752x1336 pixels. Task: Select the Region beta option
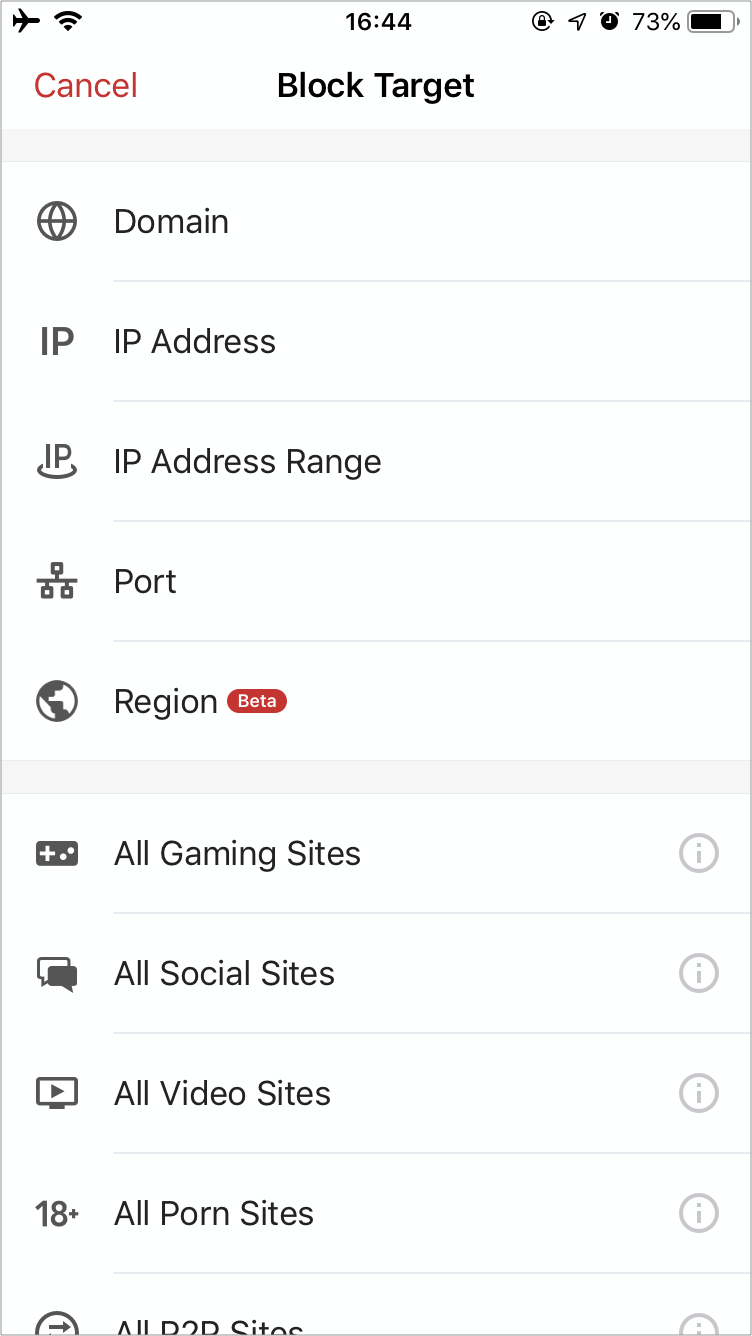tap(376, 701)
